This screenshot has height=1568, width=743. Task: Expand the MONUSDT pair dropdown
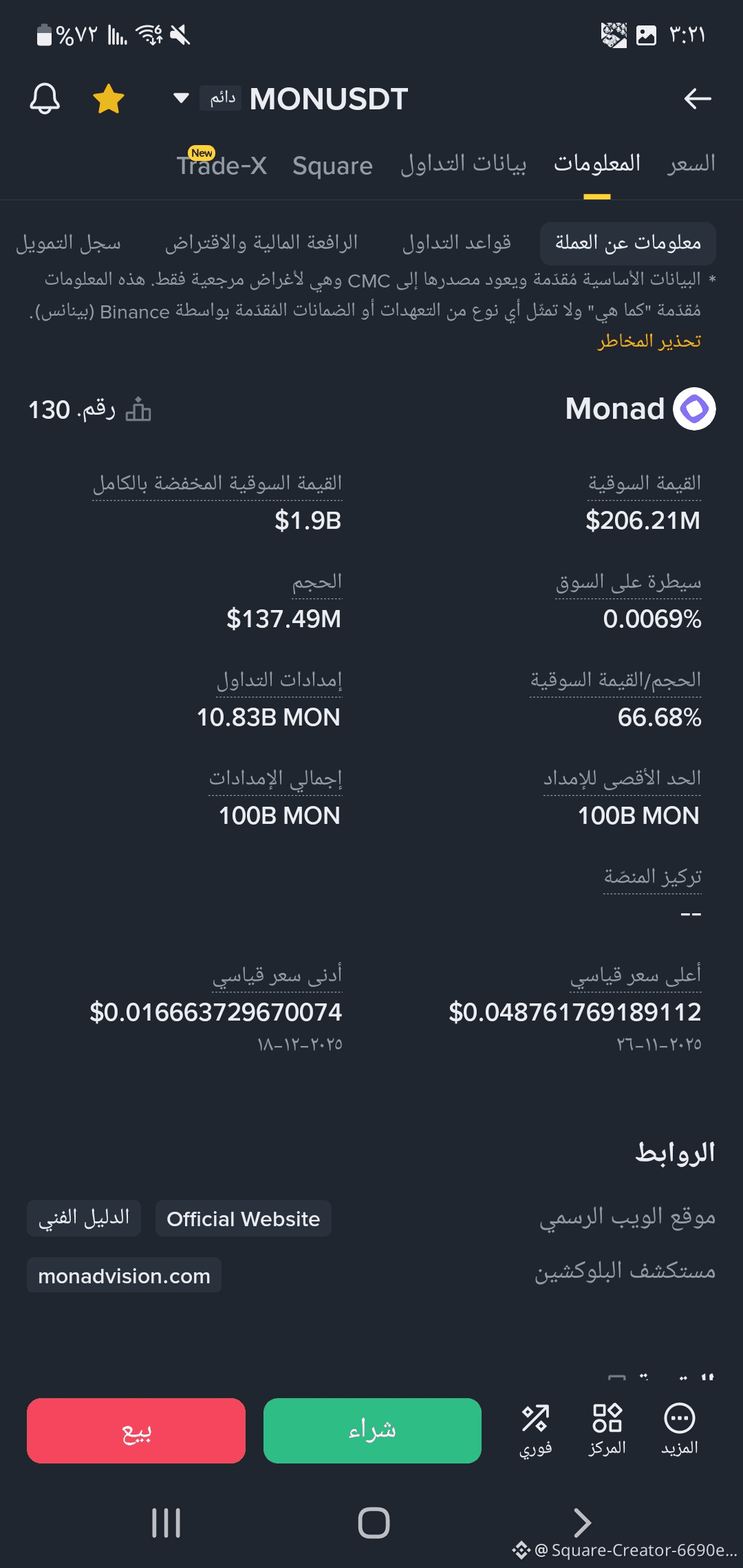coord(181,98)
